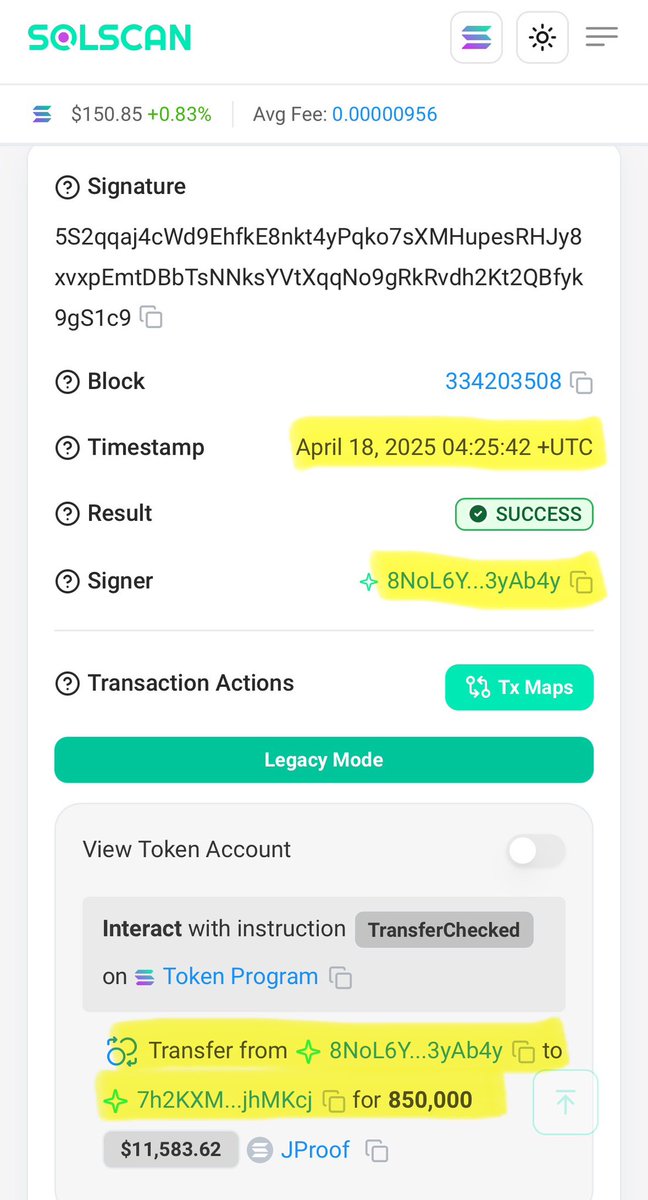Open recipient address 7h2KXM...jhMKcj

coord(224,1101)
